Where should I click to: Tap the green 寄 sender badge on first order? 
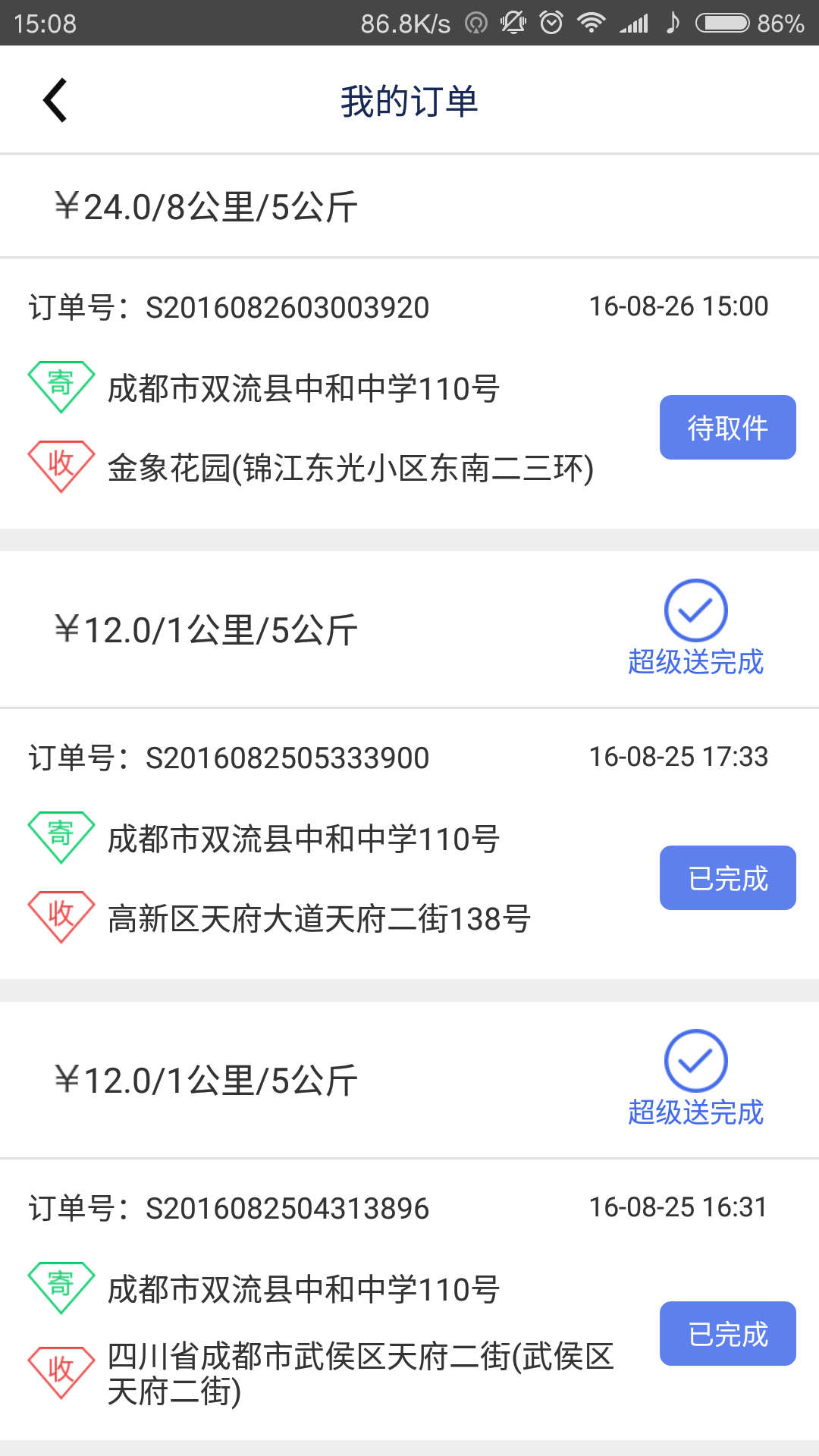(61, 385)
